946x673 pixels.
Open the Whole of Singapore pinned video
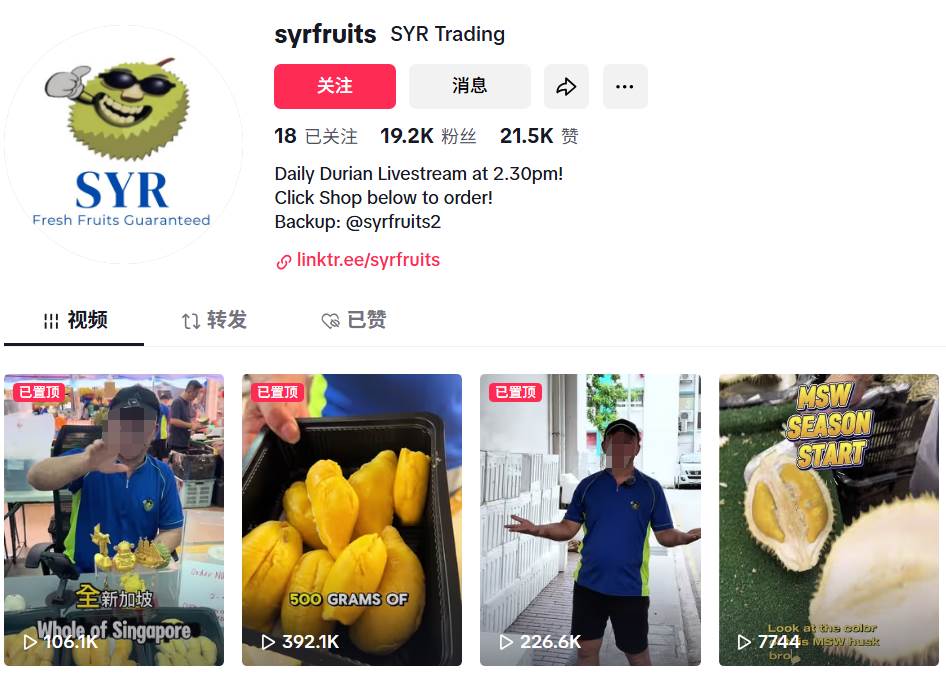point(114,520)
